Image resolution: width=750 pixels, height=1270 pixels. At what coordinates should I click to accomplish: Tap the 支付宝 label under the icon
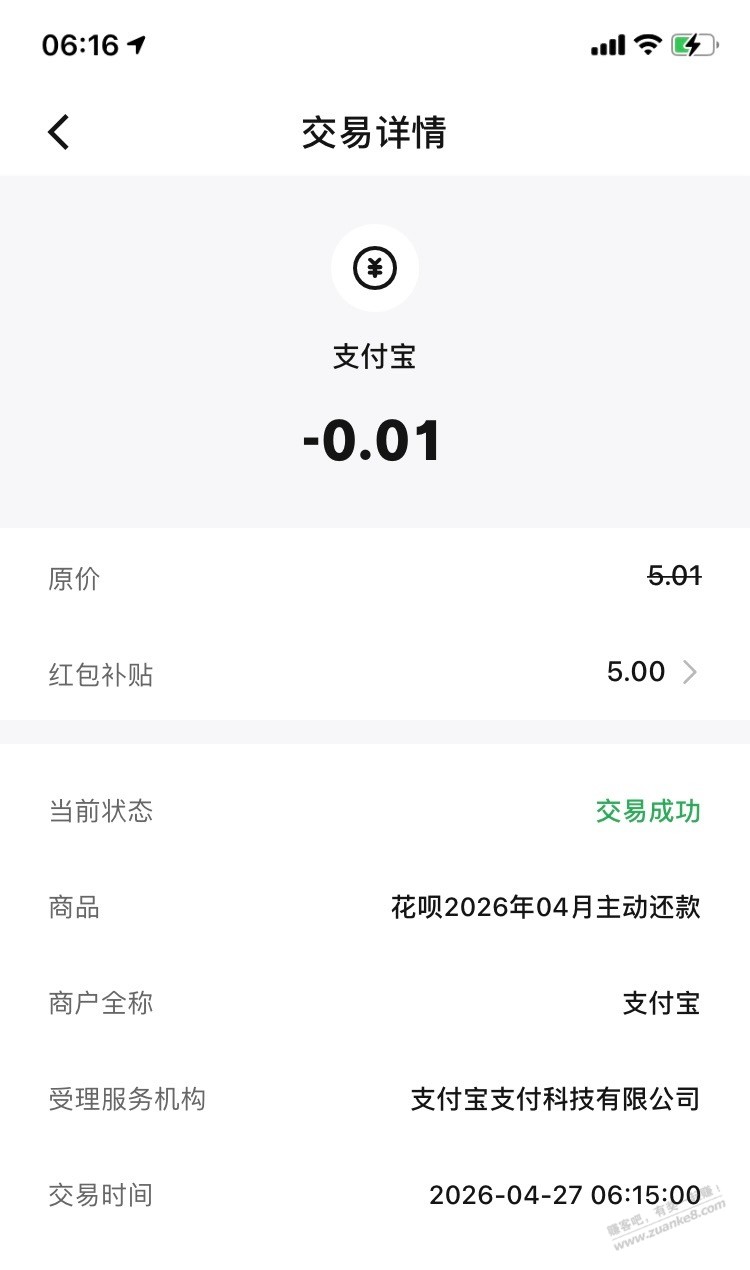click(375, 357)
